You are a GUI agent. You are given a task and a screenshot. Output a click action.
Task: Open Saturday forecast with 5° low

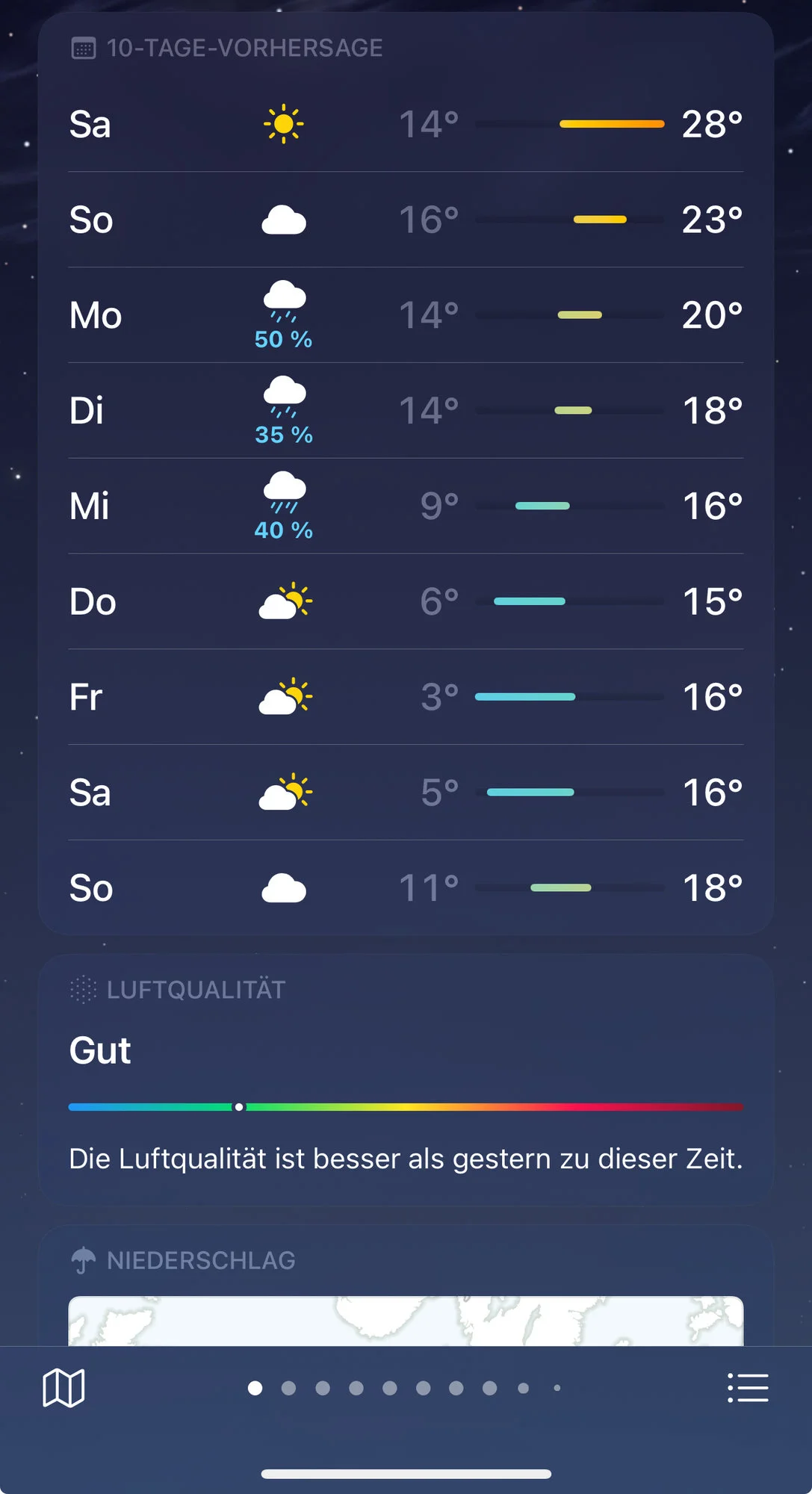click(406, 793)
